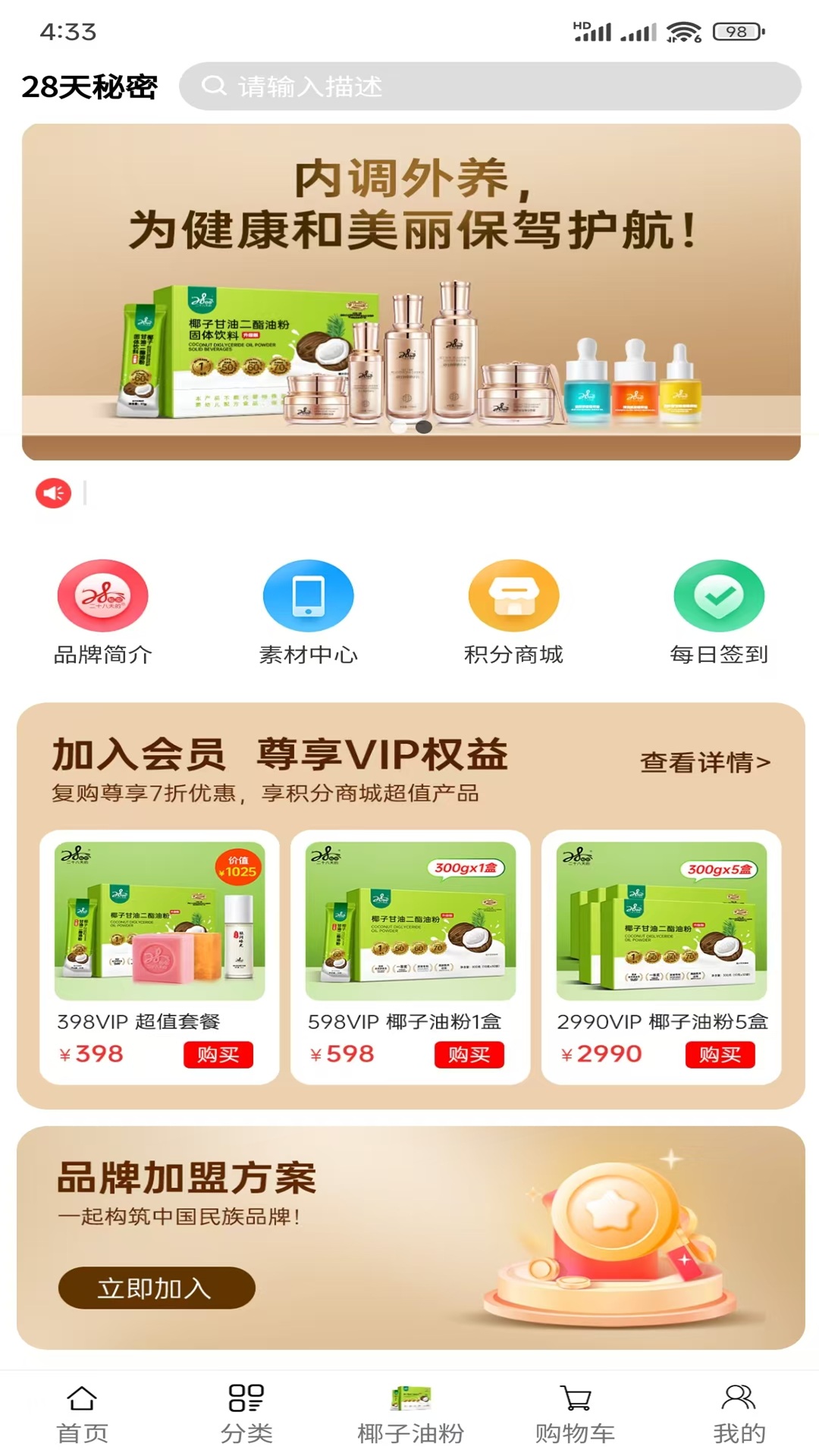Open the 素材中心 material center icon
Image resolution: width=819 pixels, height=1456 pixels.
click(307, 595)
